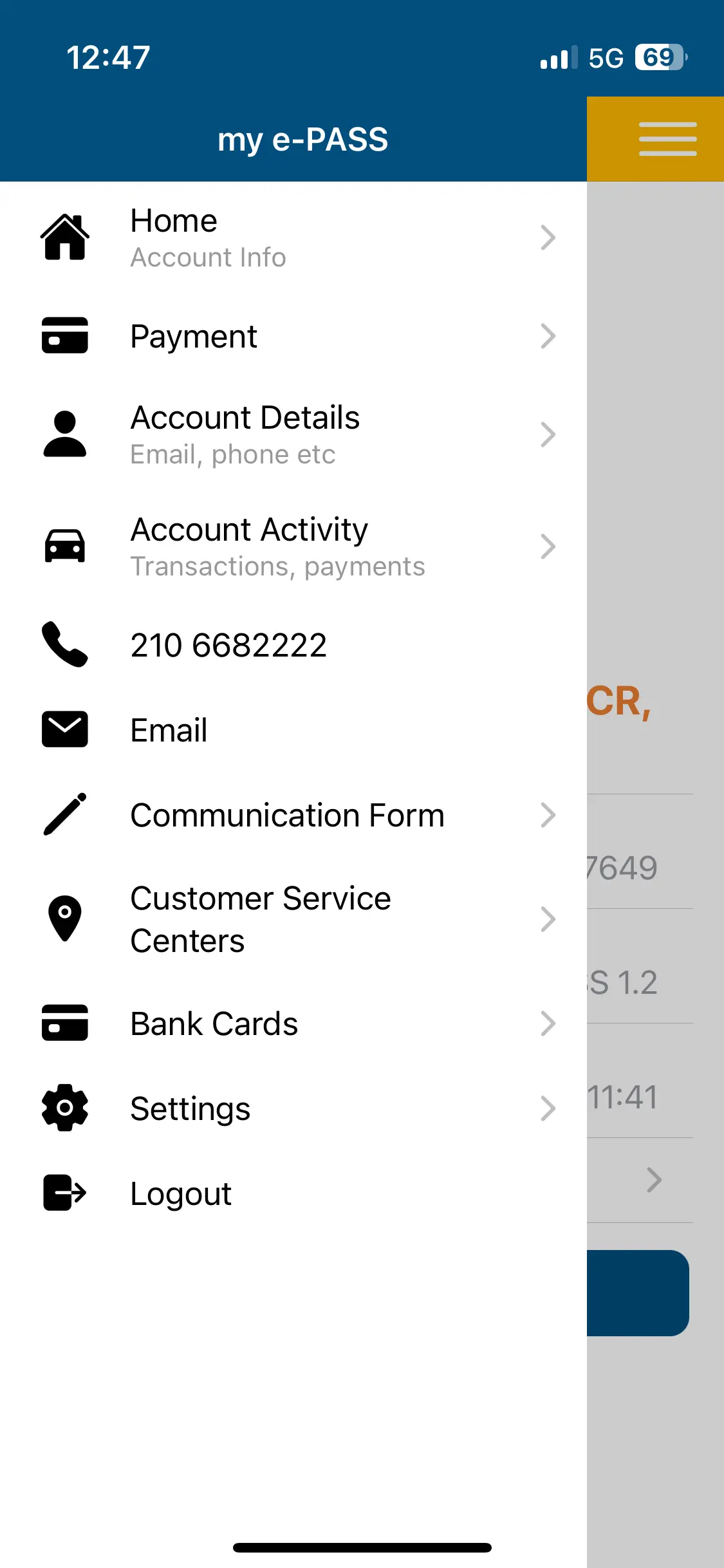Expand Account Details with its chevron

(548, 434)
